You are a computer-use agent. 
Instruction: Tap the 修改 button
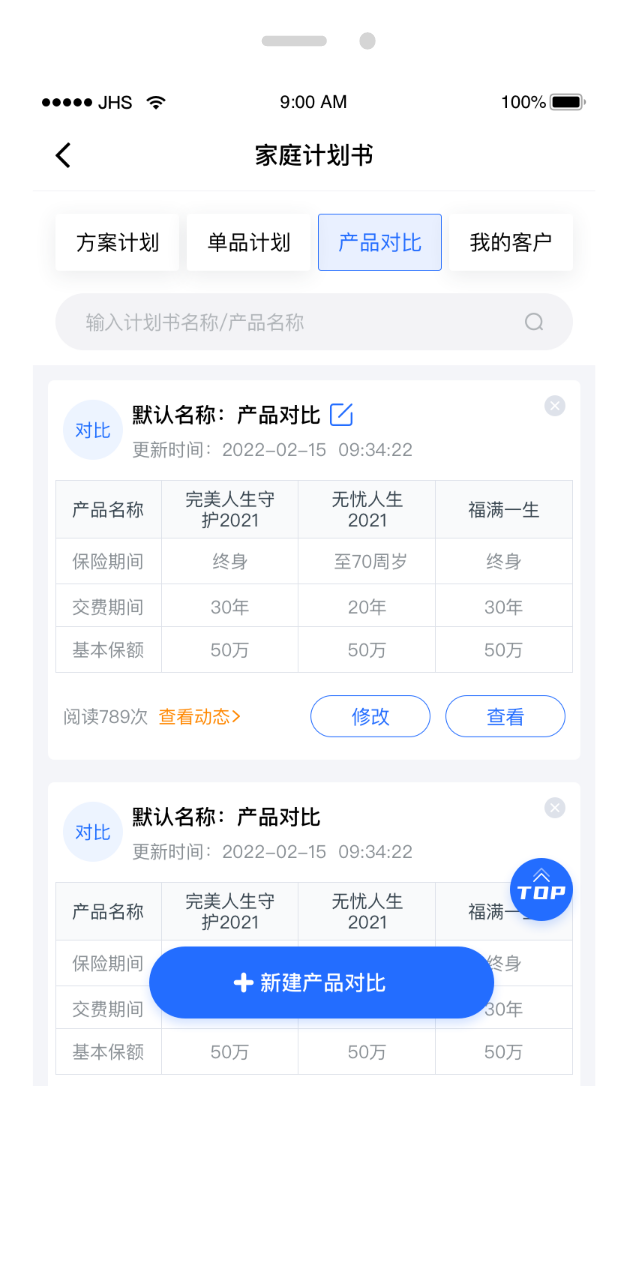coord(370,716)
